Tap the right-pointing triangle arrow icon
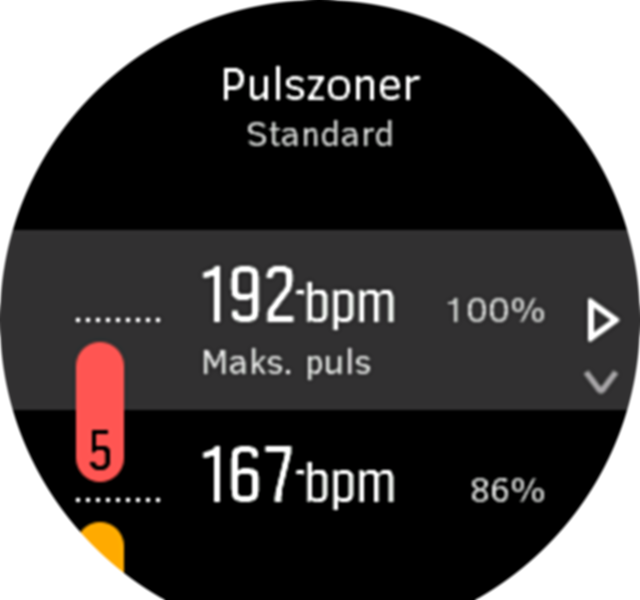Screen dimensions: 640x600 (602, 322)
